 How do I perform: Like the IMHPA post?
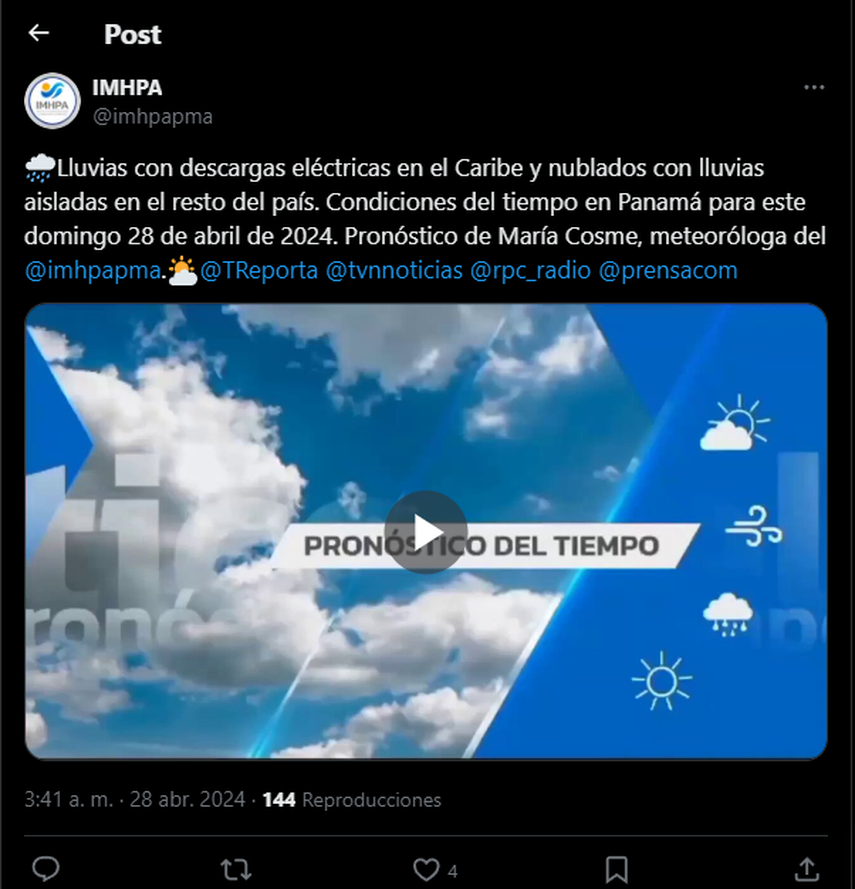click(427, 868)
